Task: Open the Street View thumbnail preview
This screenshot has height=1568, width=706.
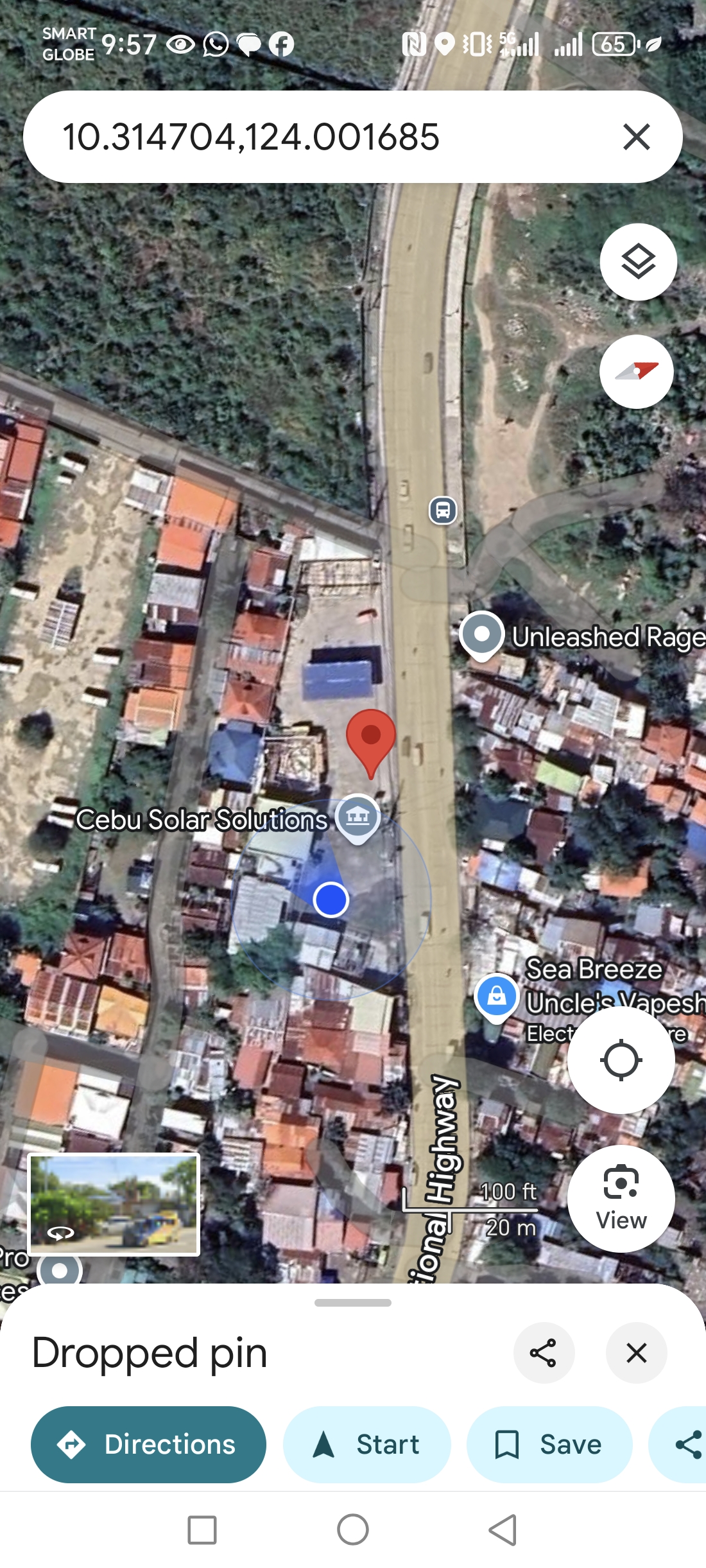Action: [x=114, y=1205]
